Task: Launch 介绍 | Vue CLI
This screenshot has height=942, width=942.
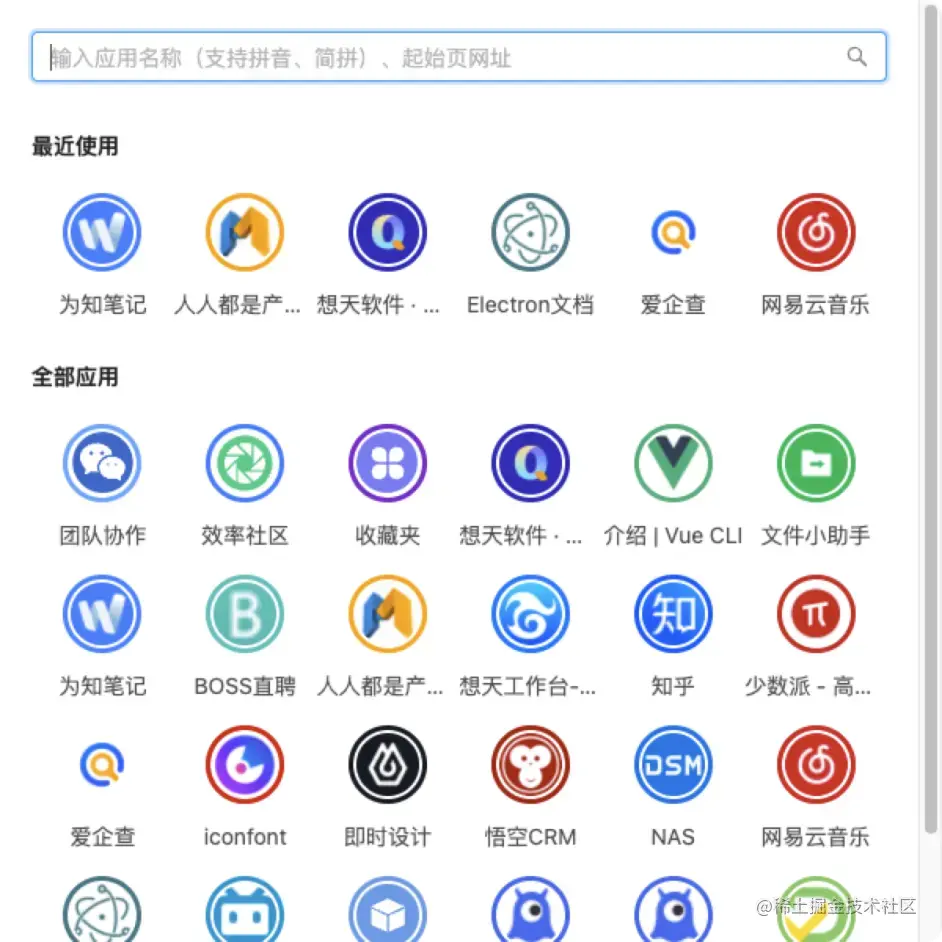Action: click(673, 463)
